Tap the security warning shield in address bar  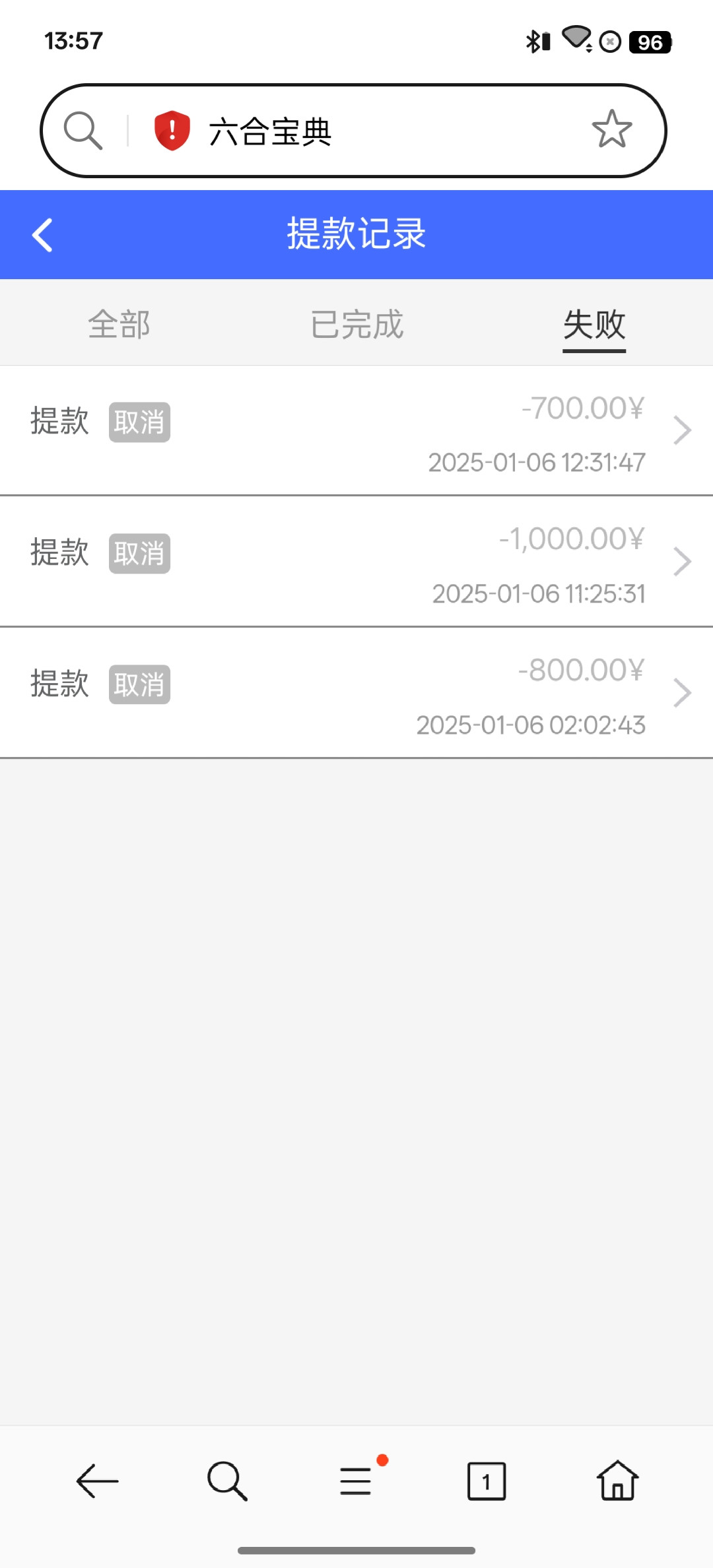tap(170, 131)
